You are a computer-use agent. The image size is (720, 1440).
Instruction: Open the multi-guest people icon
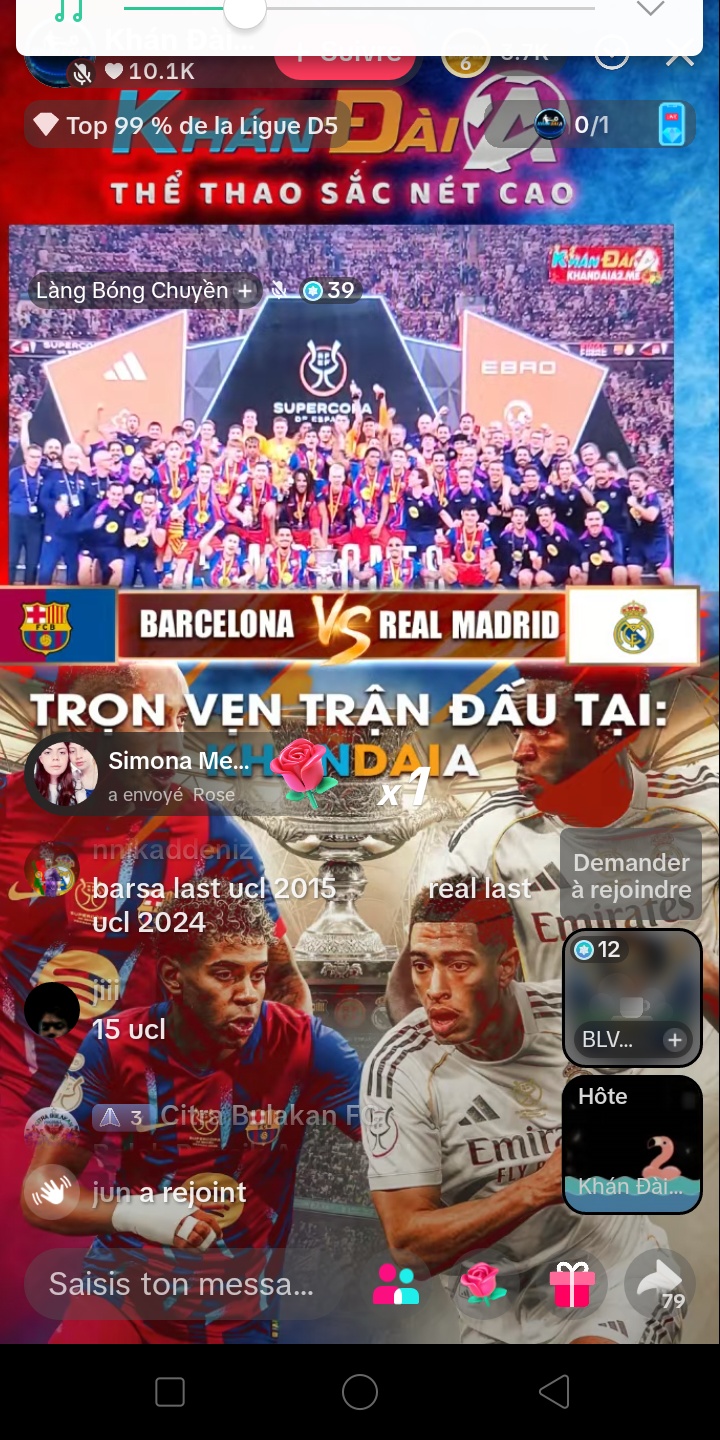(396, 1285)
